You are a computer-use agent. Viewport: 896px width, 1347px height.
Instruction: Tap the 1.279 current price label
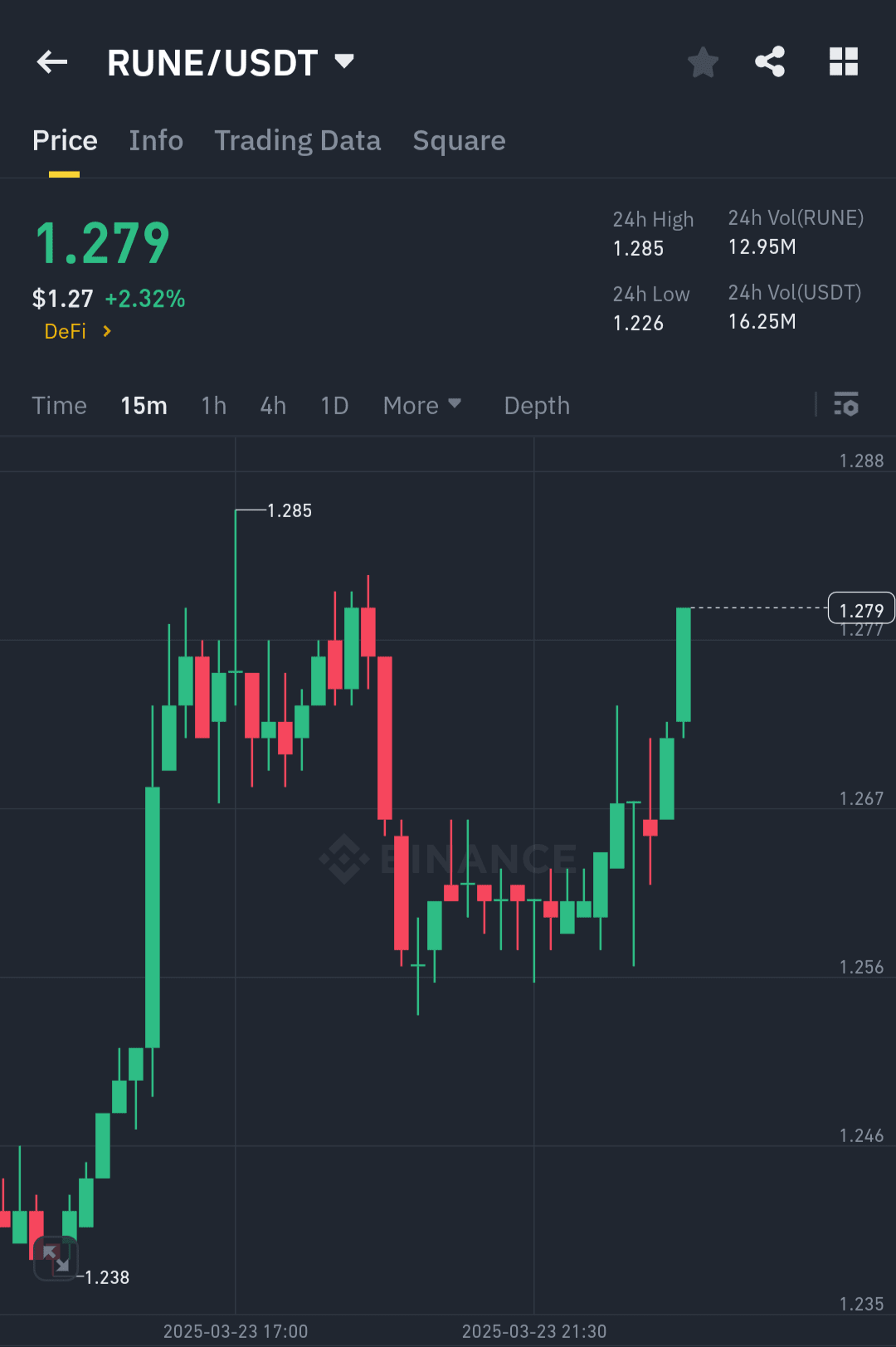860,608
